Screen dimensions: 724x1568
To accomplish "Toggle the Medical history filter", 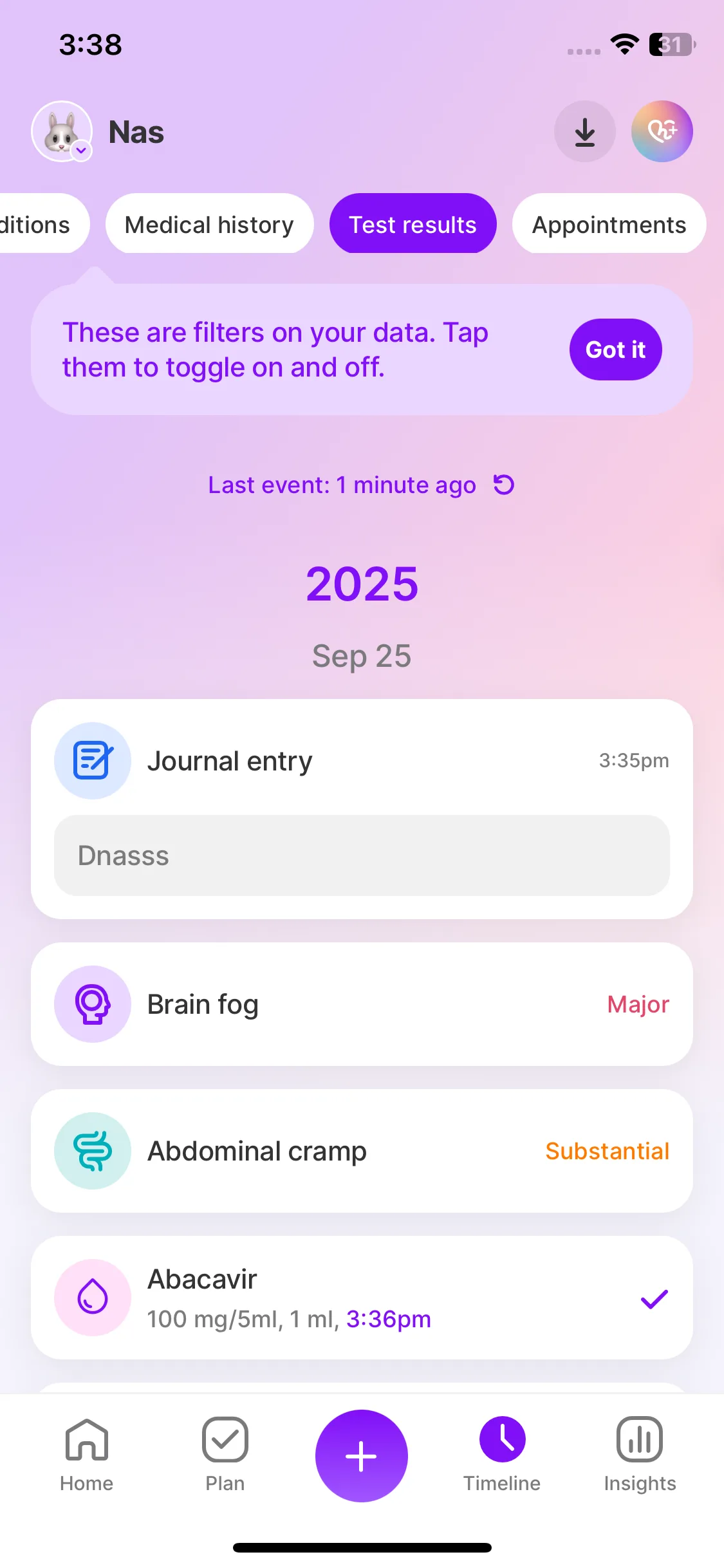I will click(209, 224).
